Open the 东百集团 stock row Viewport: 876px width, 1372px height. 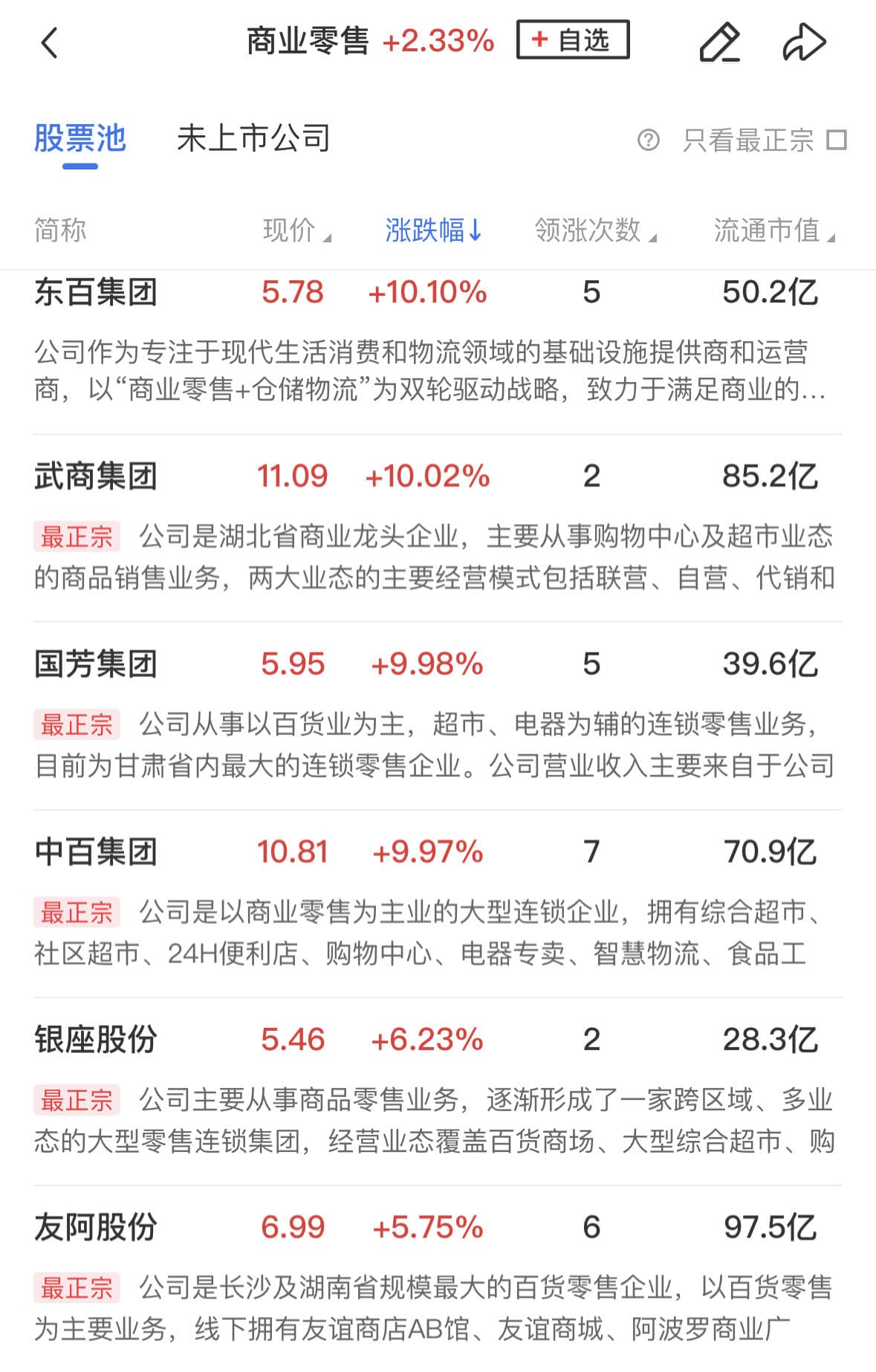(x=96, y=292)
